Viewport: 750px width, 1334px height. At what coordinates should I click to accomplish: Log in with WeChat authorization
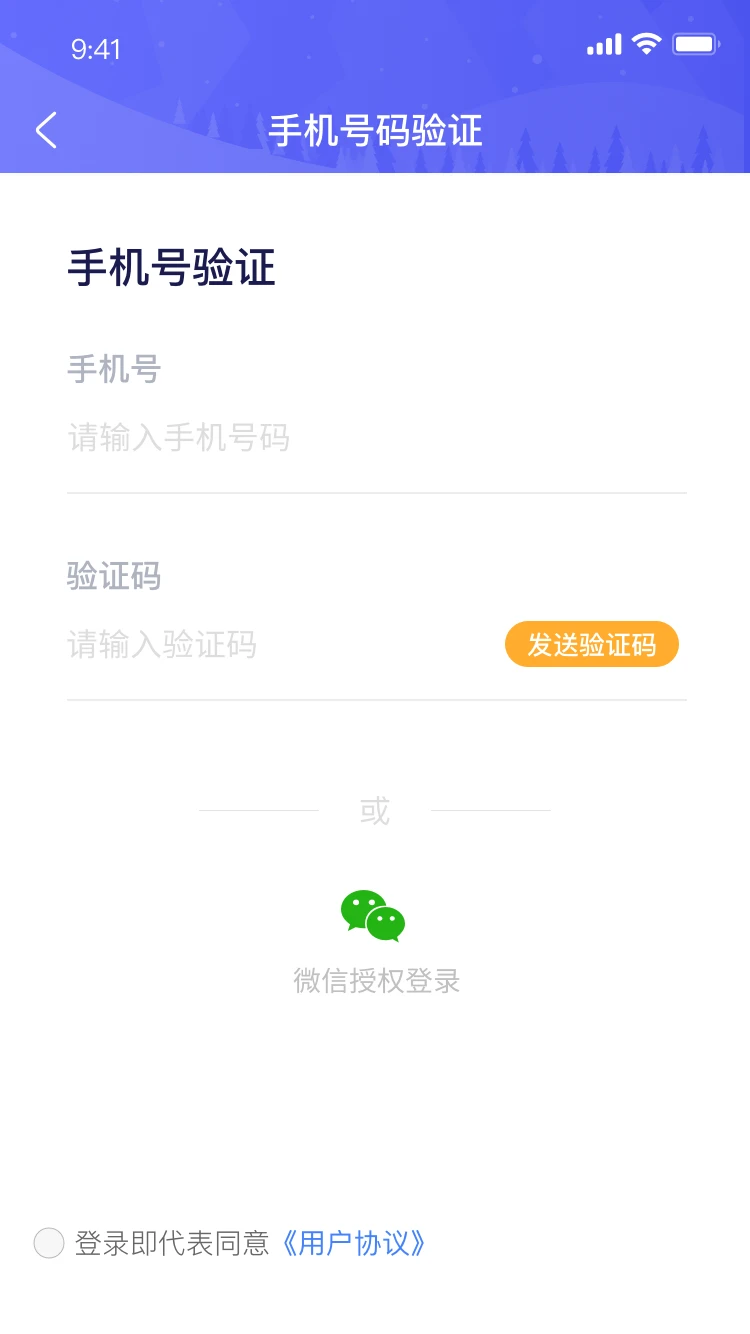[x=374, y=917]
